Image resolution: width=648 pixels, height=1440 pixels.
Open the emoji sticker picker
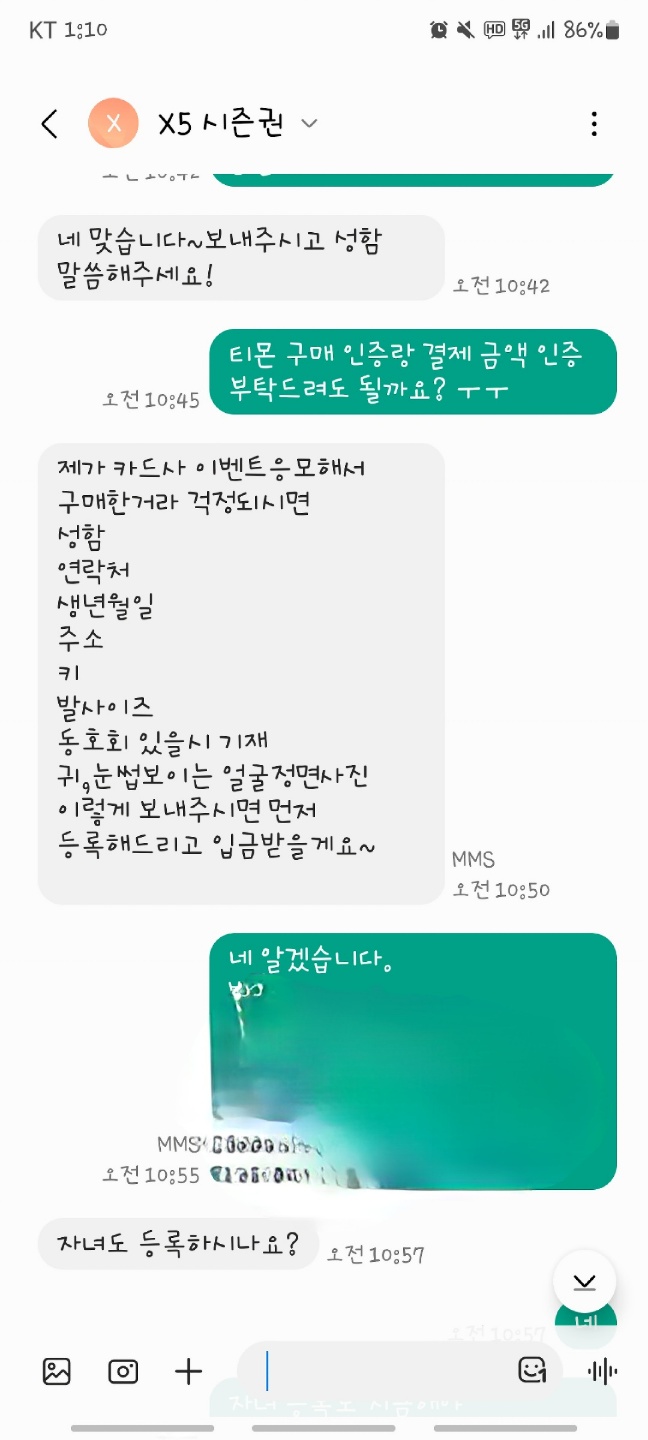532,1370
